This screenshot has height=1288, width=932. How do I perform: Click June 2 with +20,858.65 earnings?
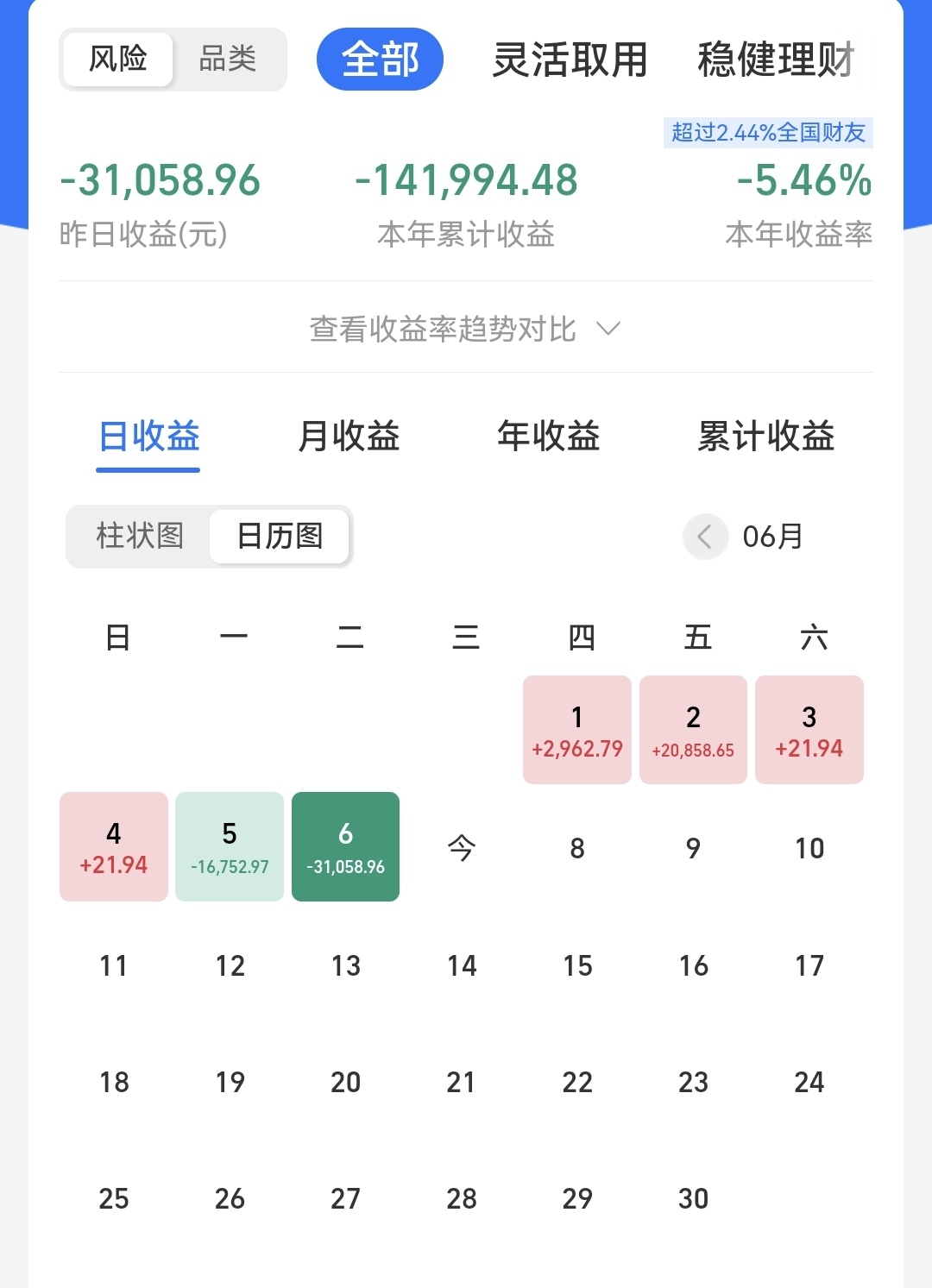(x=693, y=729)
